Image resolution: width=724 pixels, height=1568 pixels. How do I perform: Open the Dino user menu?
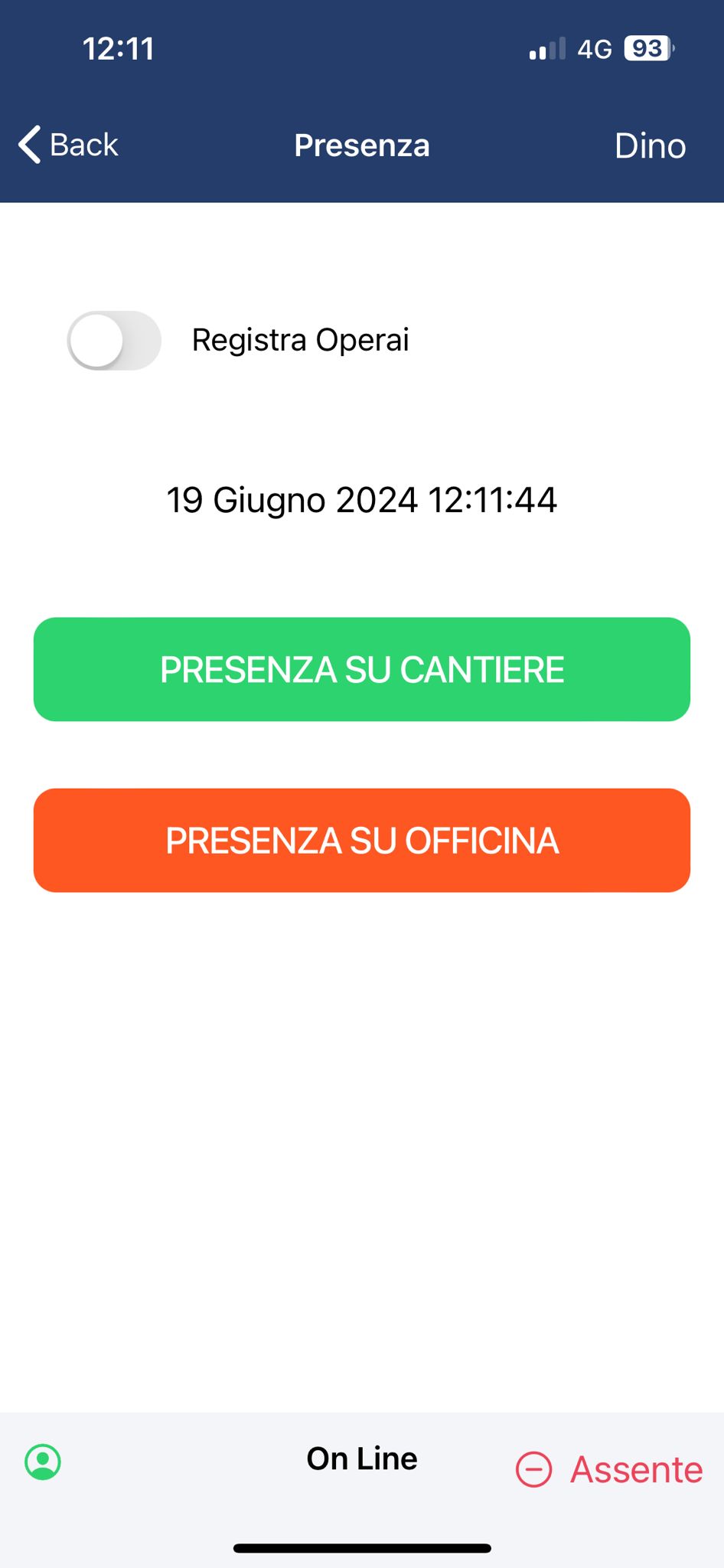[x=650, y=145]
